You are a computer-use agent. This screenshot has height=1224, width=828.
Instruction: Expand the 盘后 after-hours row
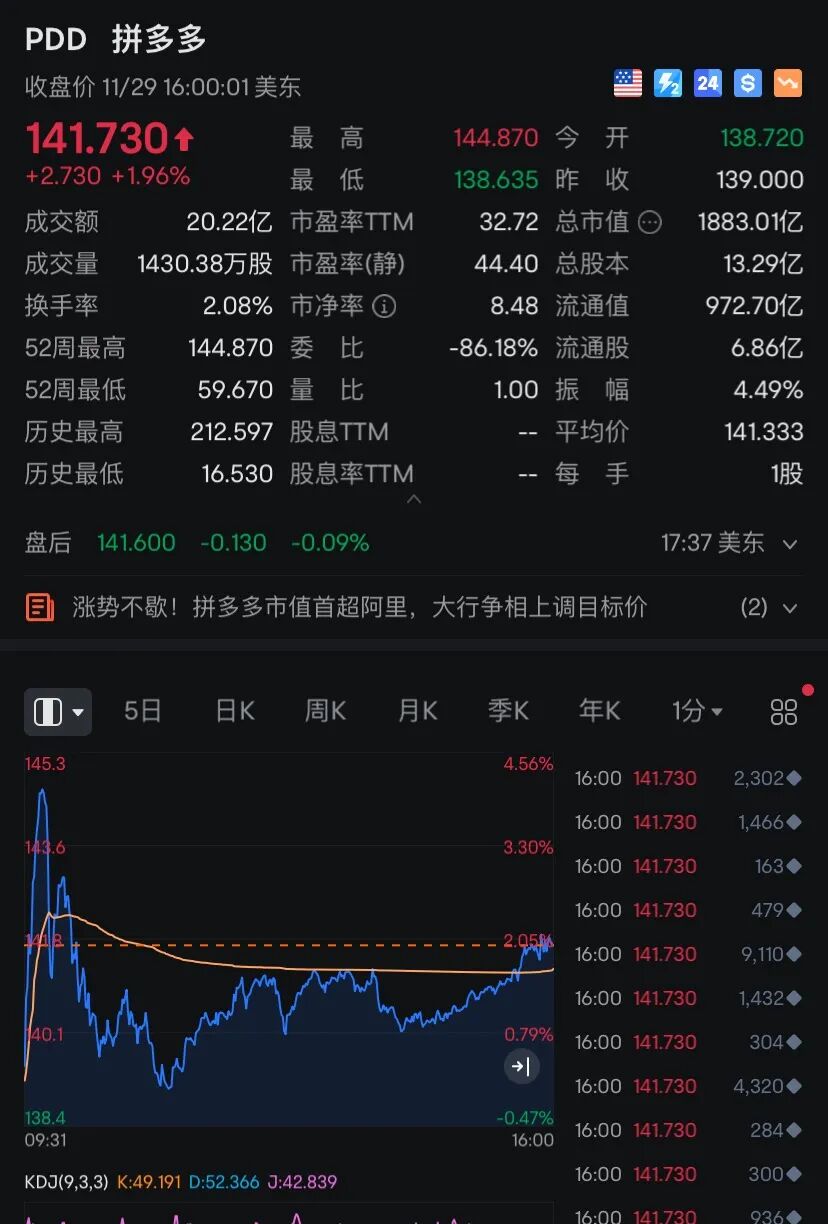[790, 544]
